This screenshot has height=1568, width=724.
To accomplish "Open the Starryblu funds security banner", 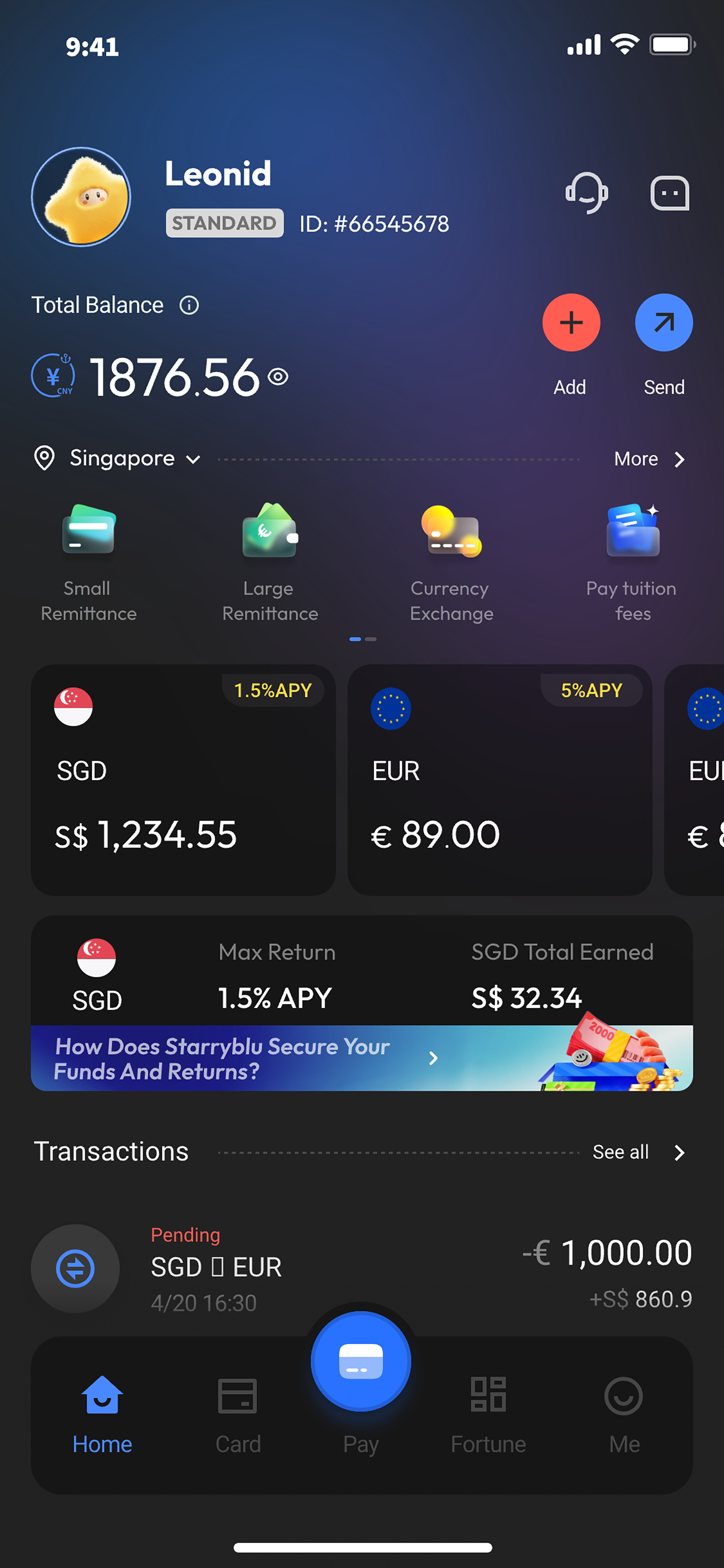I will (x=361, y=1058).
